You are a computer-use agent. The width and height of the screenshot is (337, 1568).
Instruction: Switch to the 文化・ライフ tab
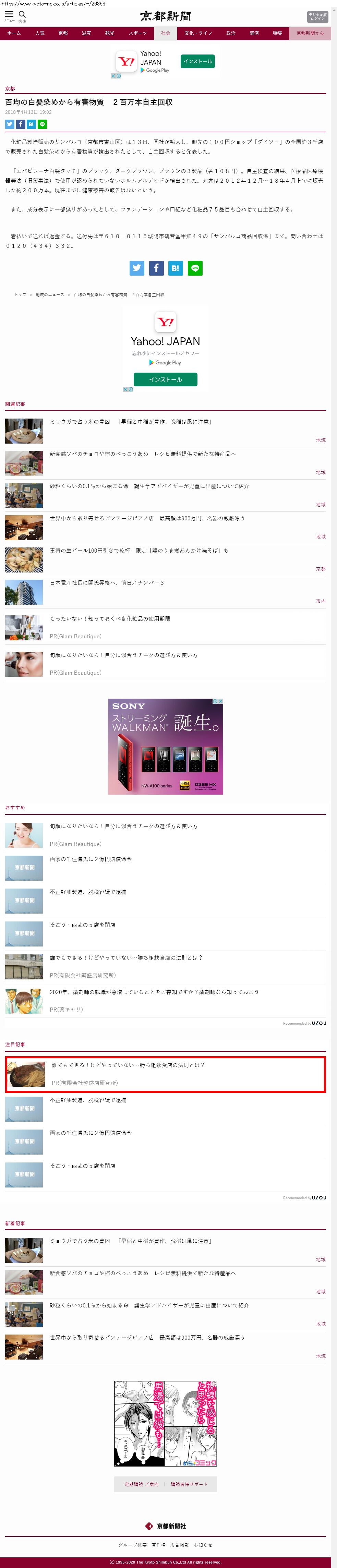[x=198, y=34]
